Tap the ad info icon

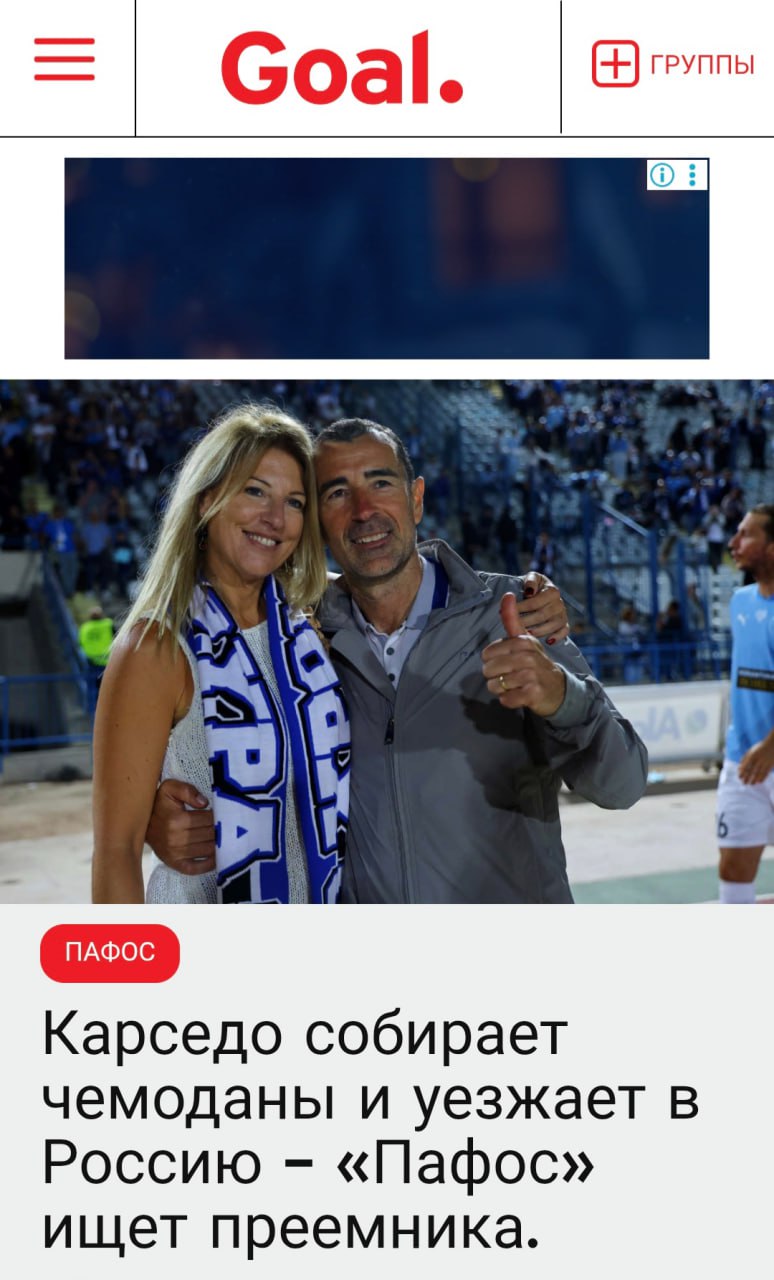(662, 175)
